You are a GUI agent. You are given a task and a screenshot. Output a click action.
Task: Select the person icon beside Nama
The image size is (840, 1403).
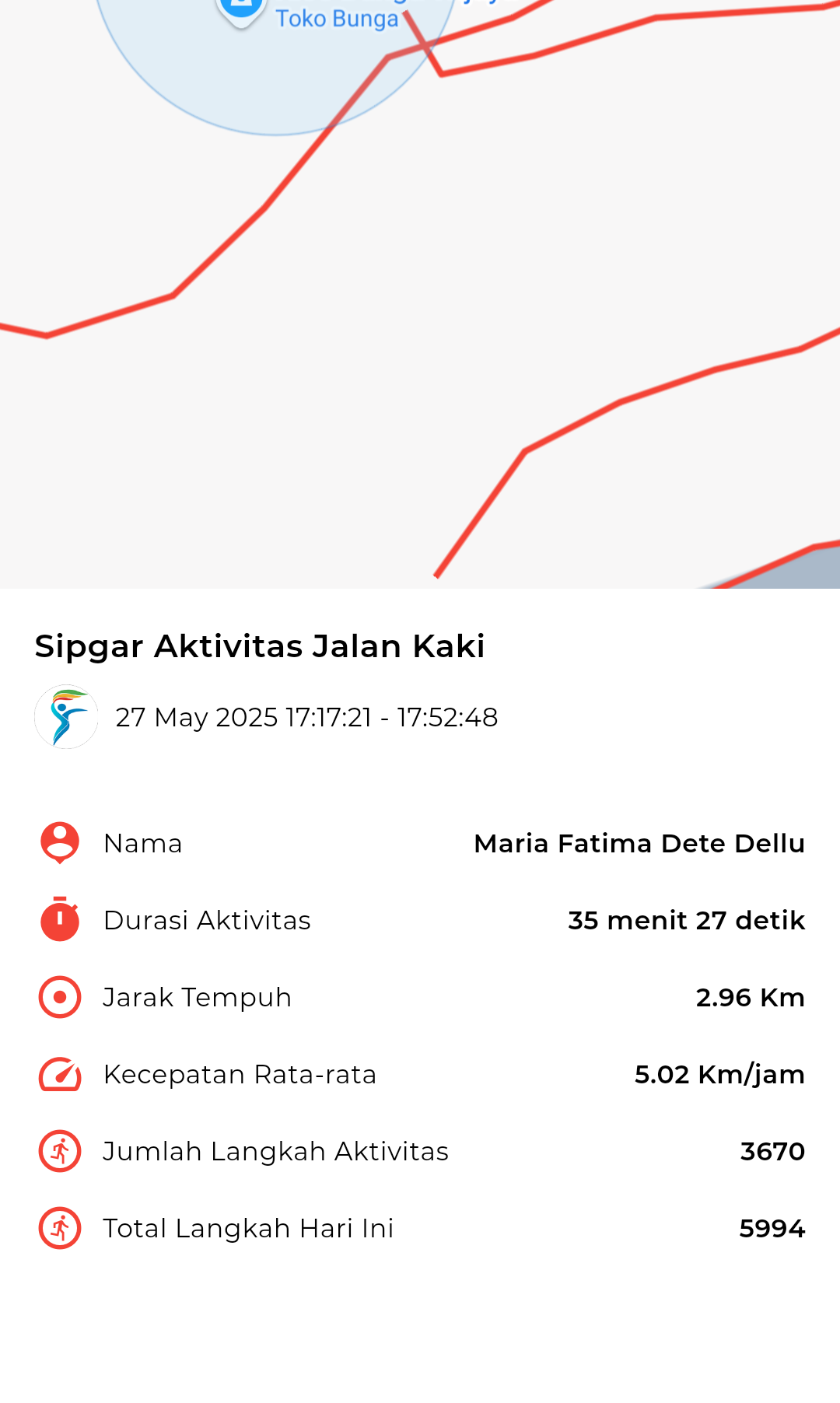pos(59,842)
